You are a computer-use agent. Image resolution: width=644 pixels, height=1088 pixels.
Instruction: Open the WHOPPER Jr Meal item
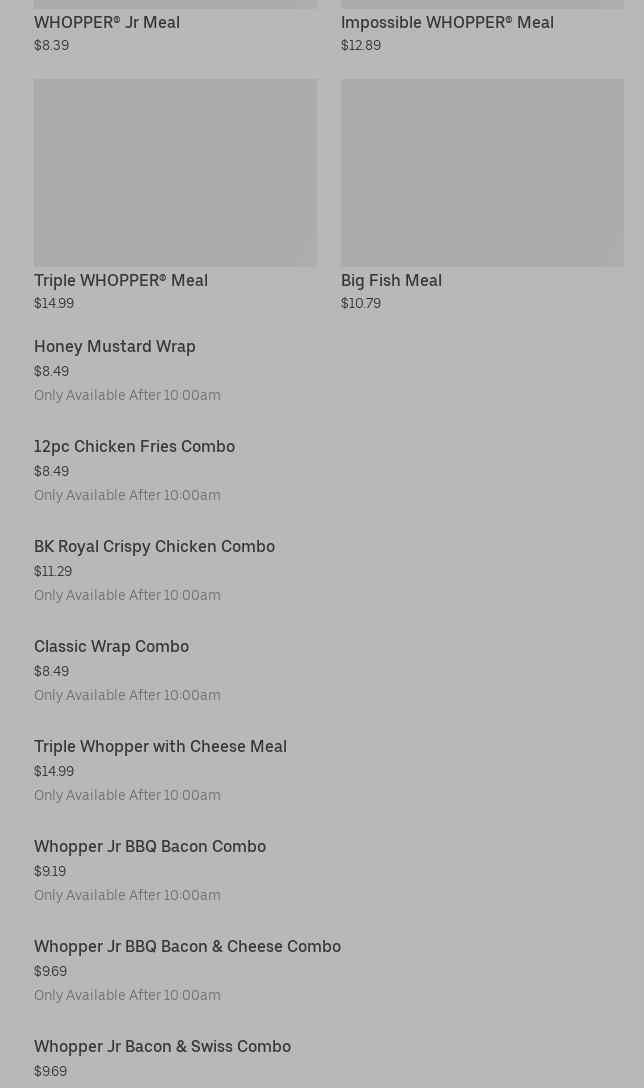point(107,22)
